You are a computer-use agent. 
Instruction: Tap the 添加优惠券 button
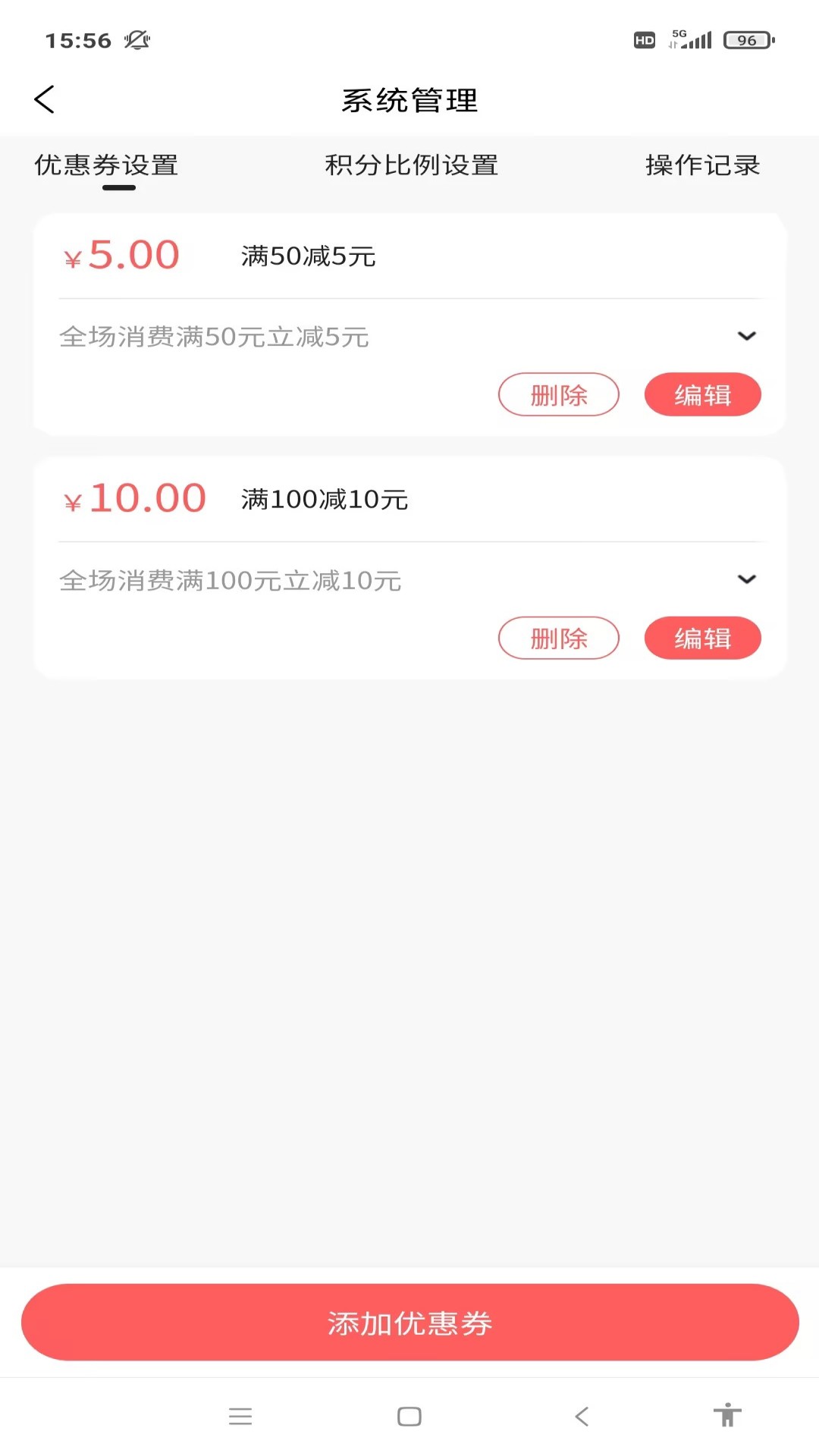pos(409,1322)
